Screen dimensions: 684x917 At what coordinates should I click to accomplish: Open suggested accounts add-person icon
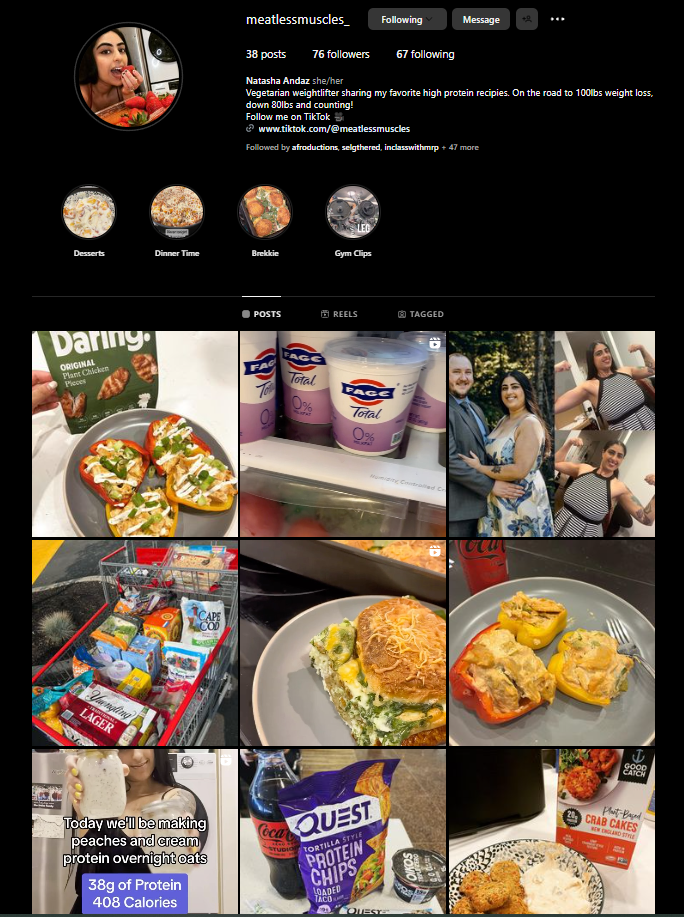(x=527, y=20)
